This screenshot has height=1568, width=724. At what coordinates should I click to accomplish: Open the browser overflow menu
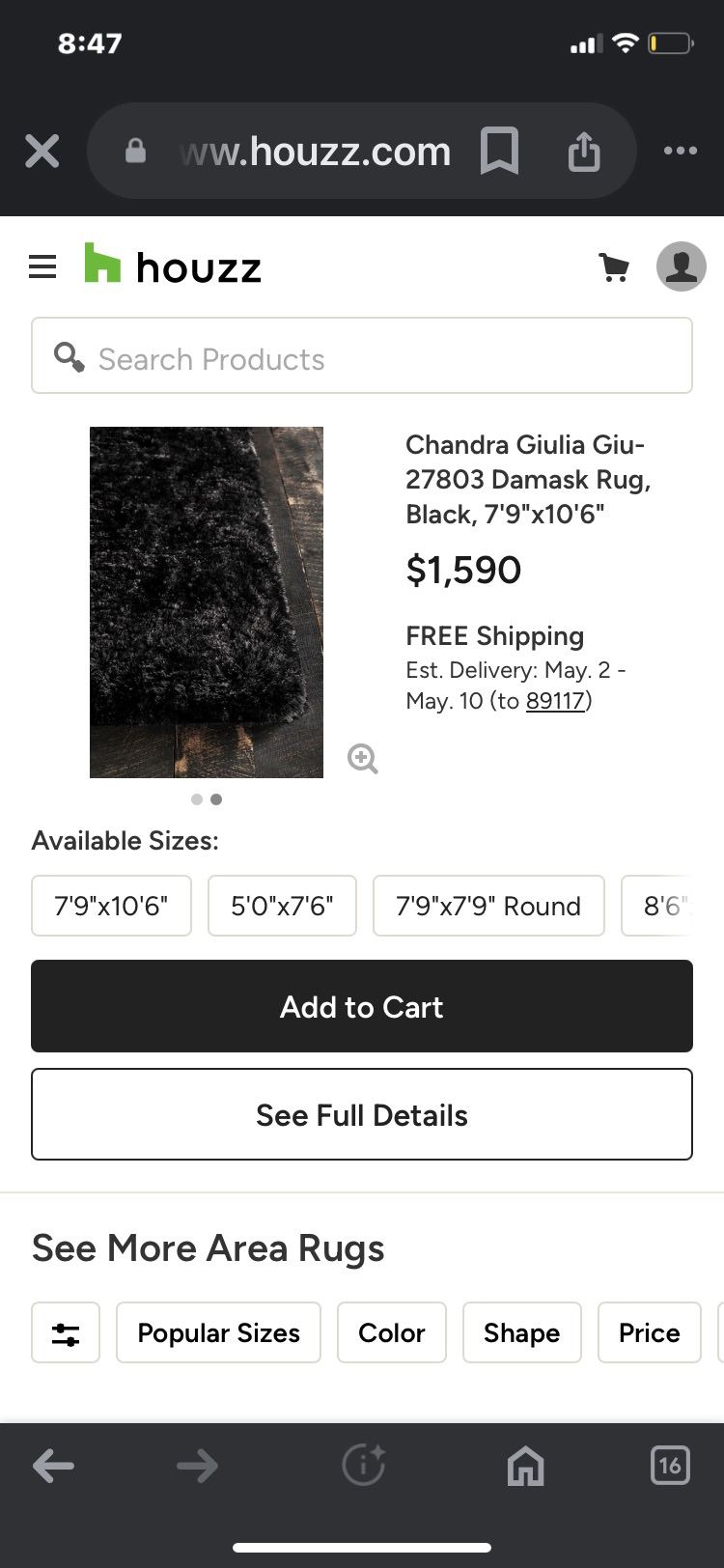680,151
